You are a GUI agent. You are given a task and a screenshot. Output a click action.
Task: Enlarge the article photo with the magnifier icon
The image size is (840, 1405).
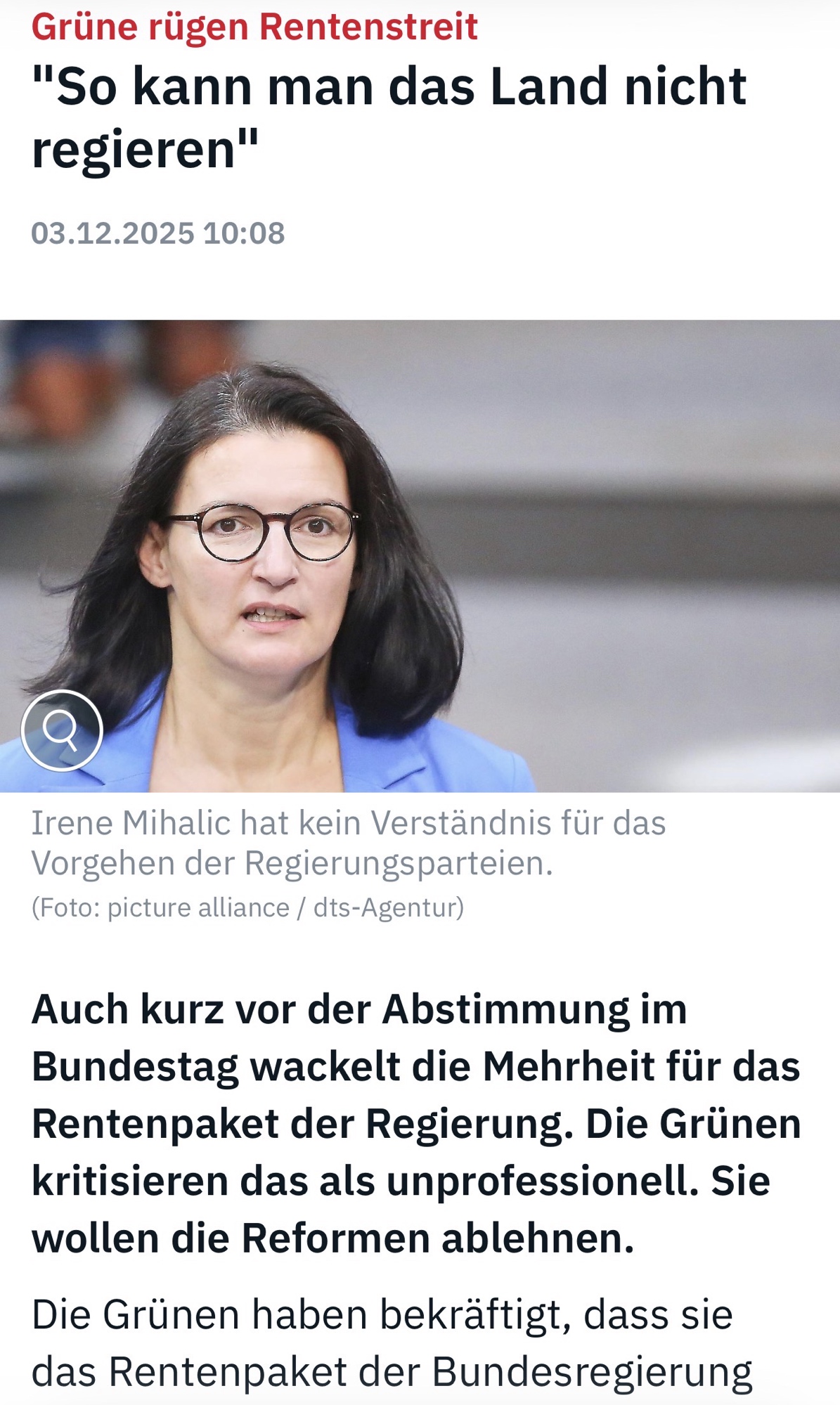coord(62,730)
